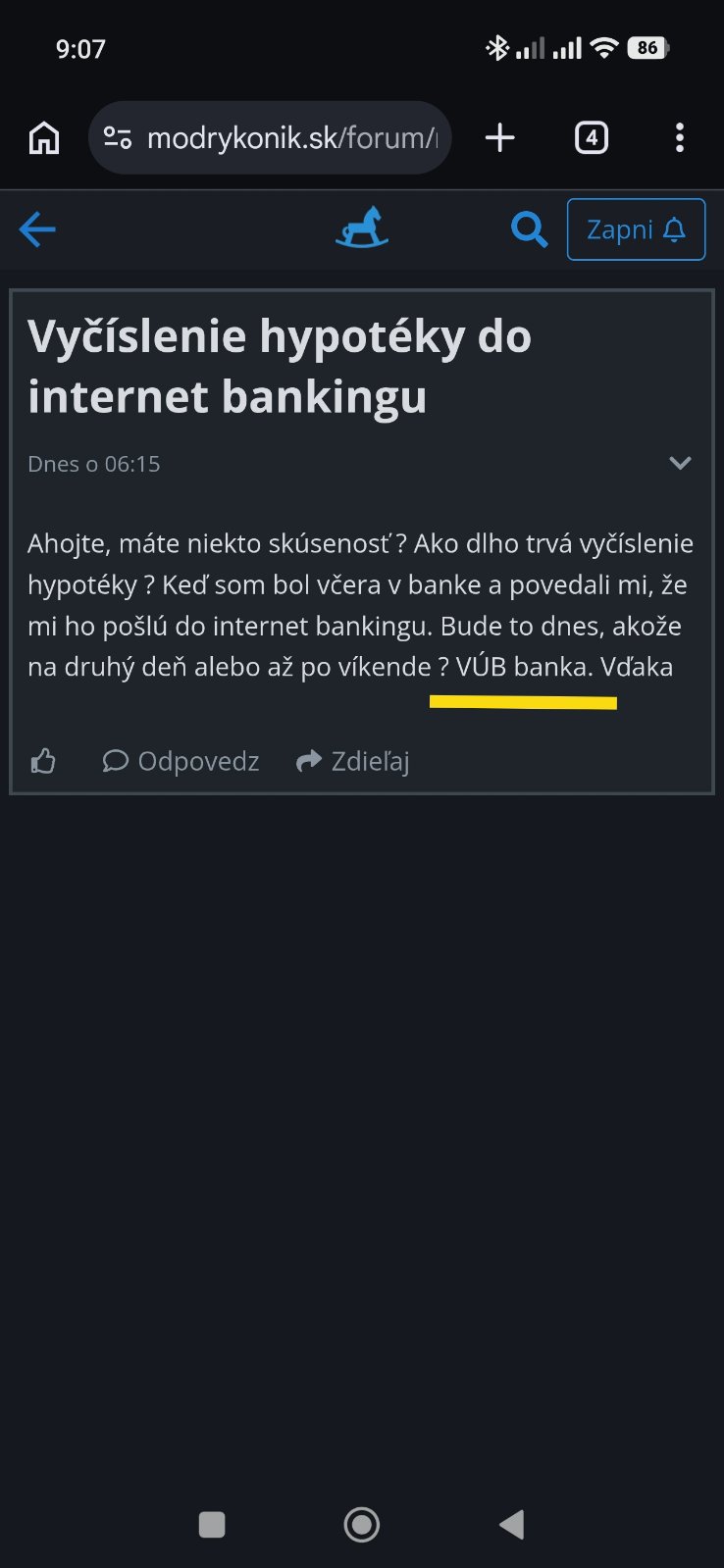Tap the browser home icon
The image size is (724, 1568).
[x=44, y=138]
